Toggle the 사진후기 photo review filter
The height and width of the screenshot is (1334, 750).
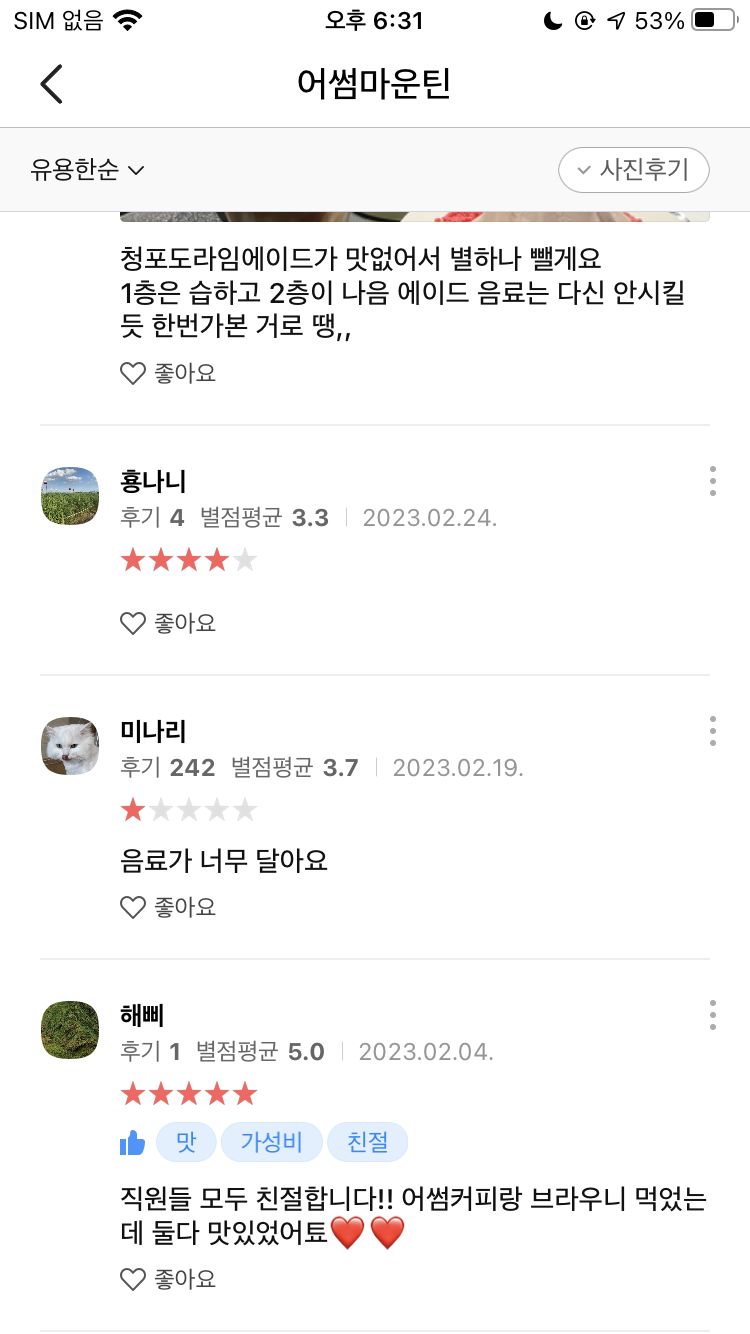(x=634, y=170)
